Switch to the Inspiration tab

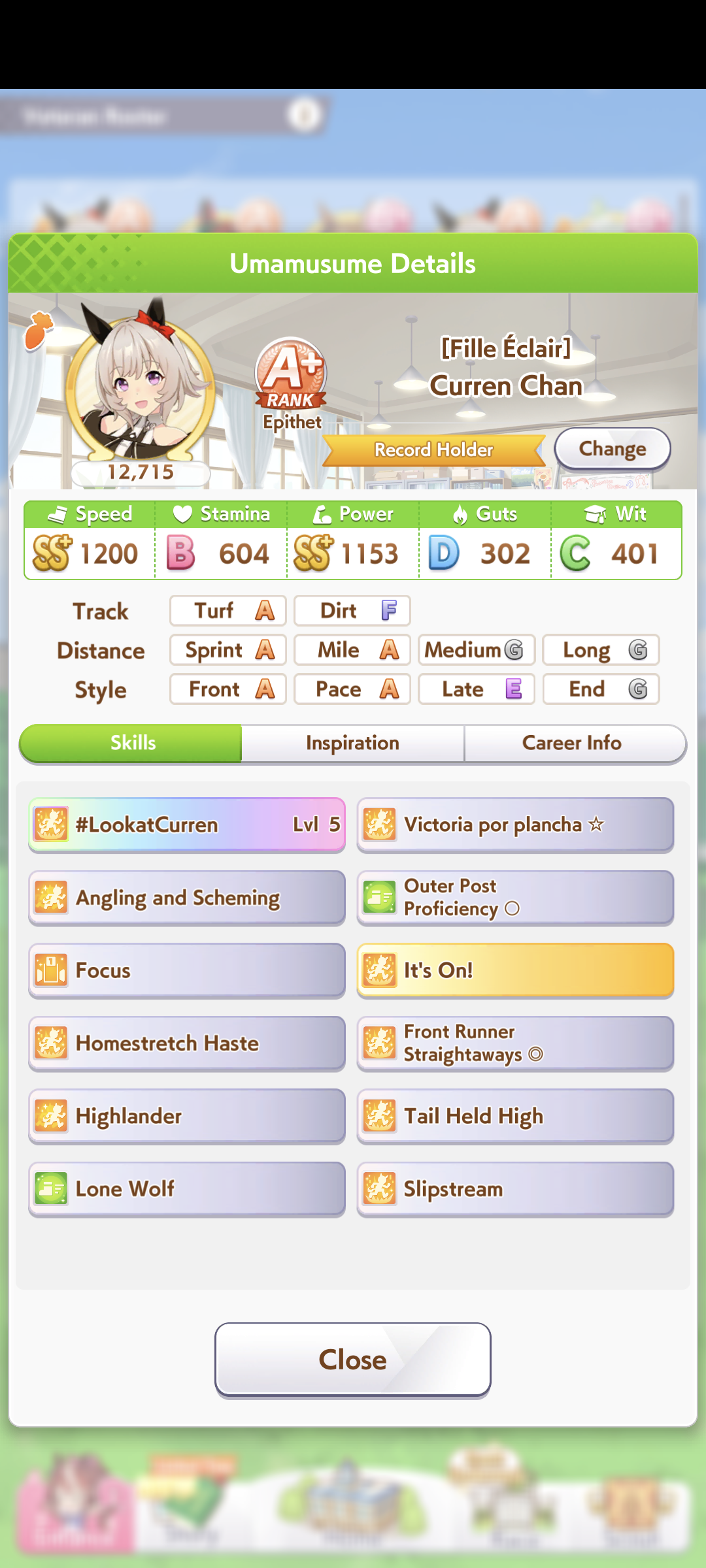click(353, 743)
